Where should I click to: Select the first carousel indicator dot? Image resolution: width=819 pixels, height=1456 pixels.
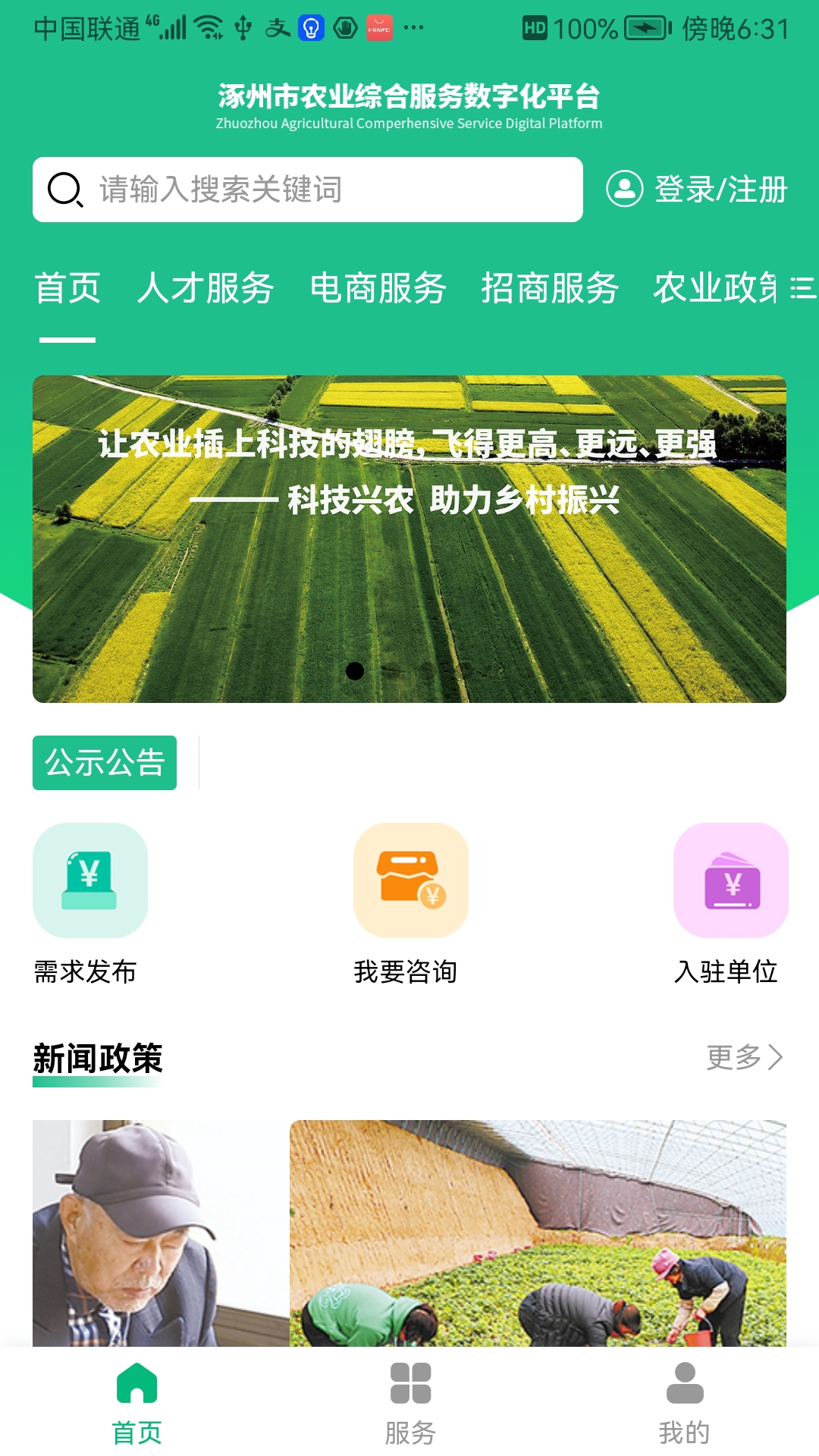(x=353, y=671)
